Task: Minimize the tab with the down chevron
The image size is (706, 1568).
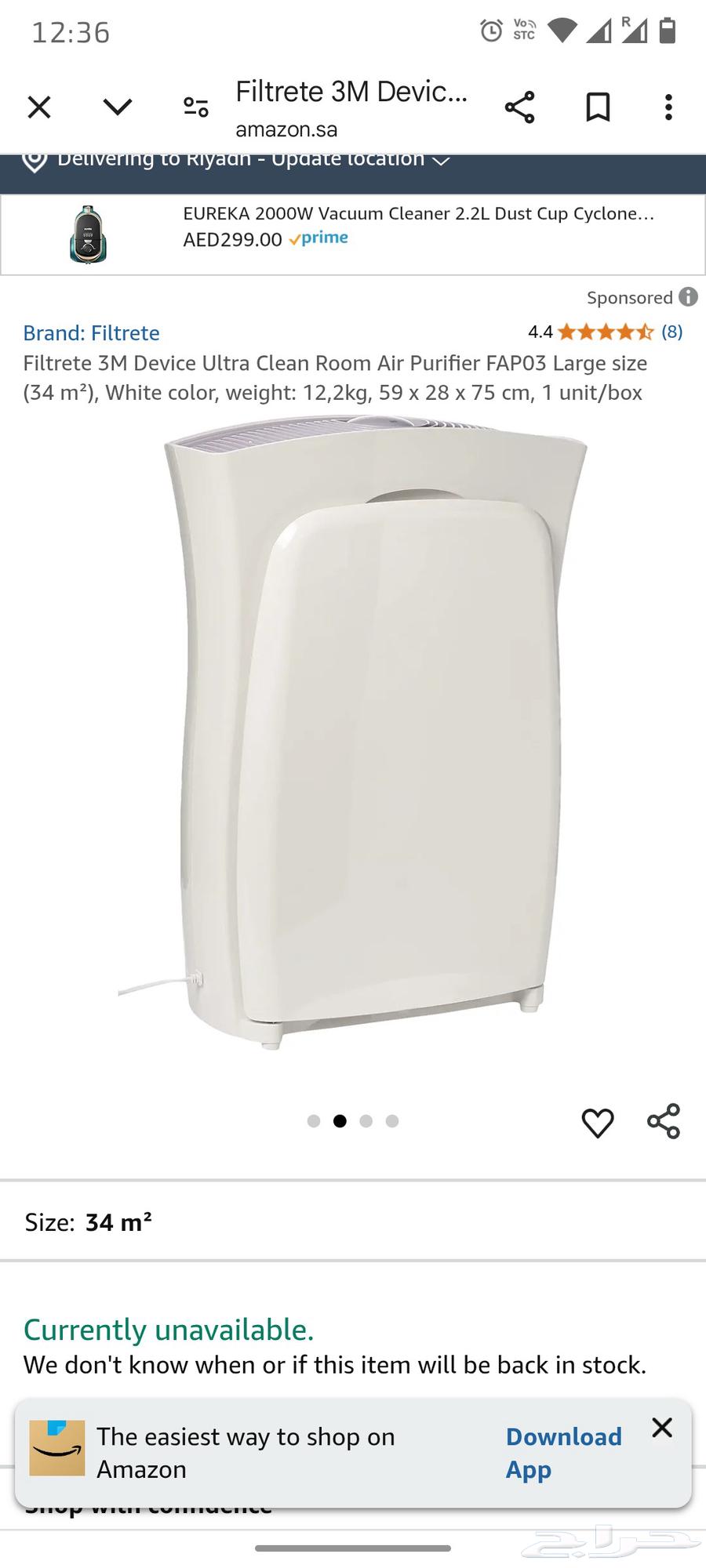Action: click(x=118, y=107)
